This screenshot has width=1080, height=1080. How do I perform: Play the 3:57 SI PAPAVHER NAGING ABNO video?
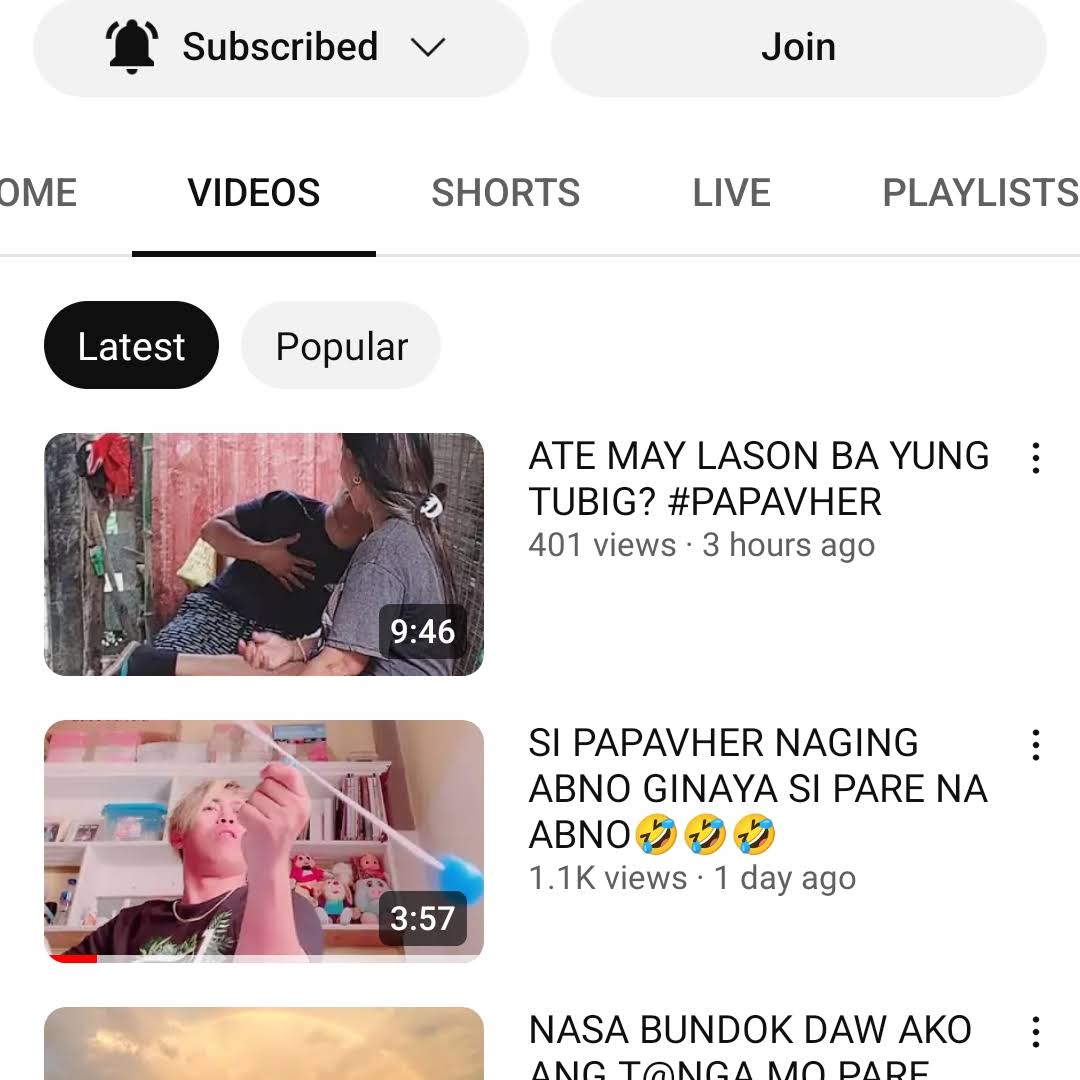click(264, 841)
